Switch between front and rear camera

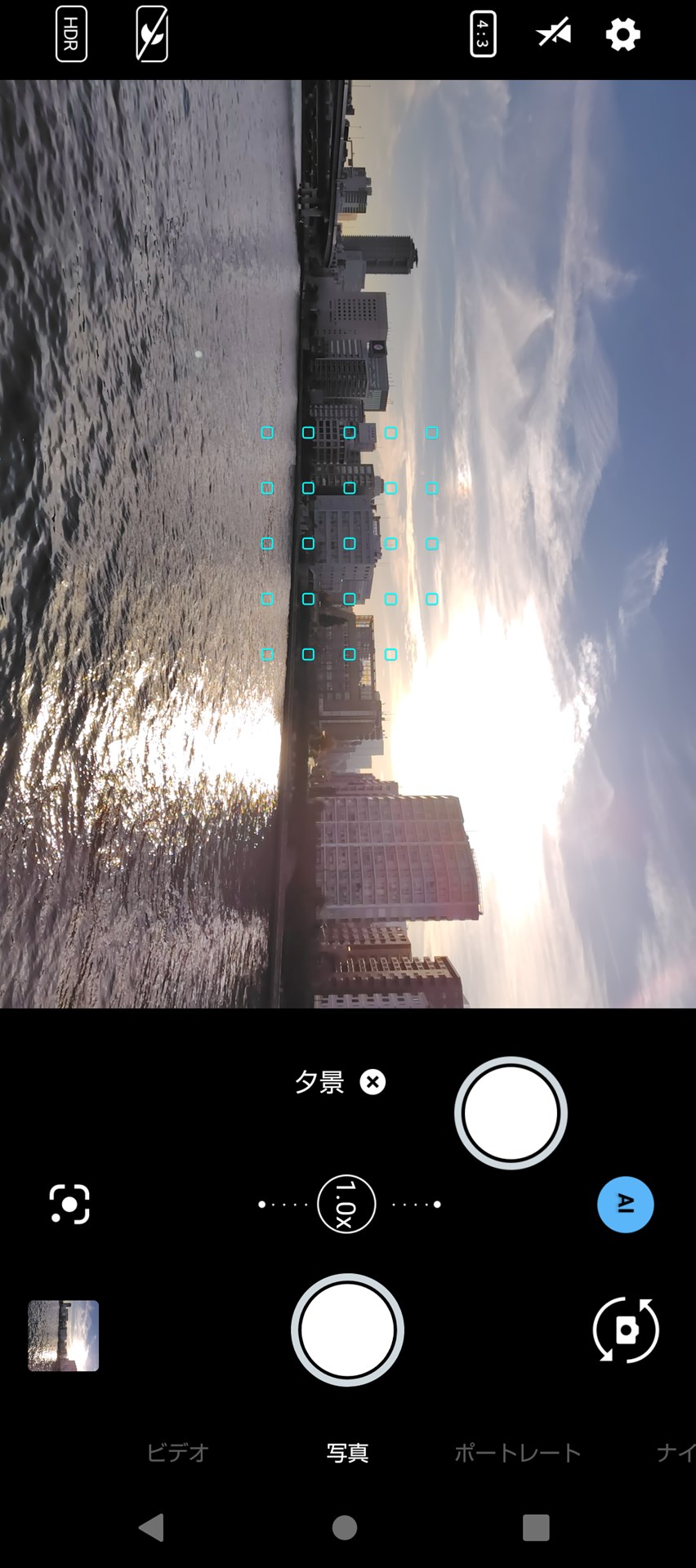tap(626, 1330)
